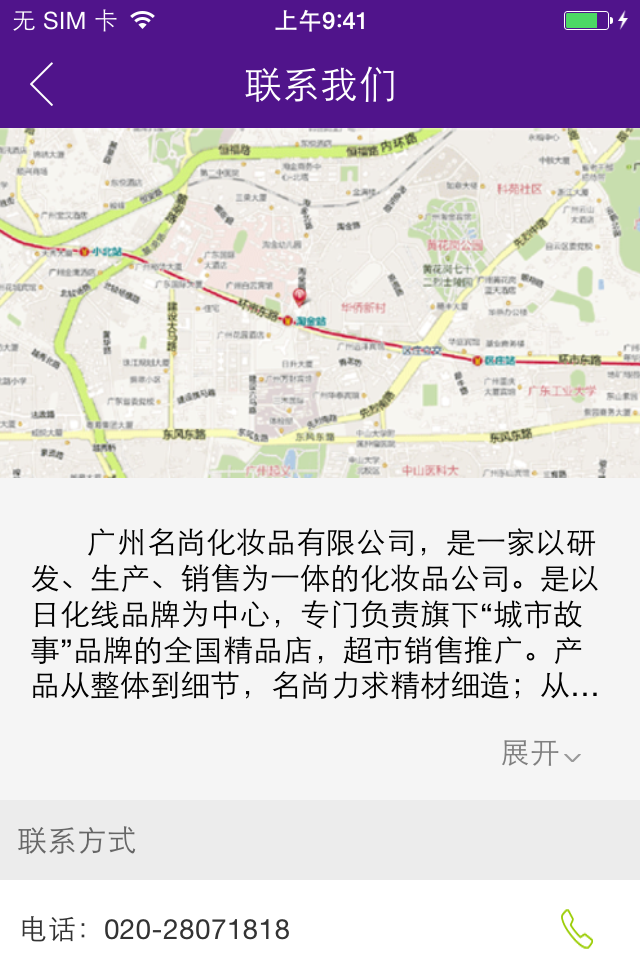640x960 pixels.
Task: Call 020-28071818 using the green phone icon
Action: [576, 929]
